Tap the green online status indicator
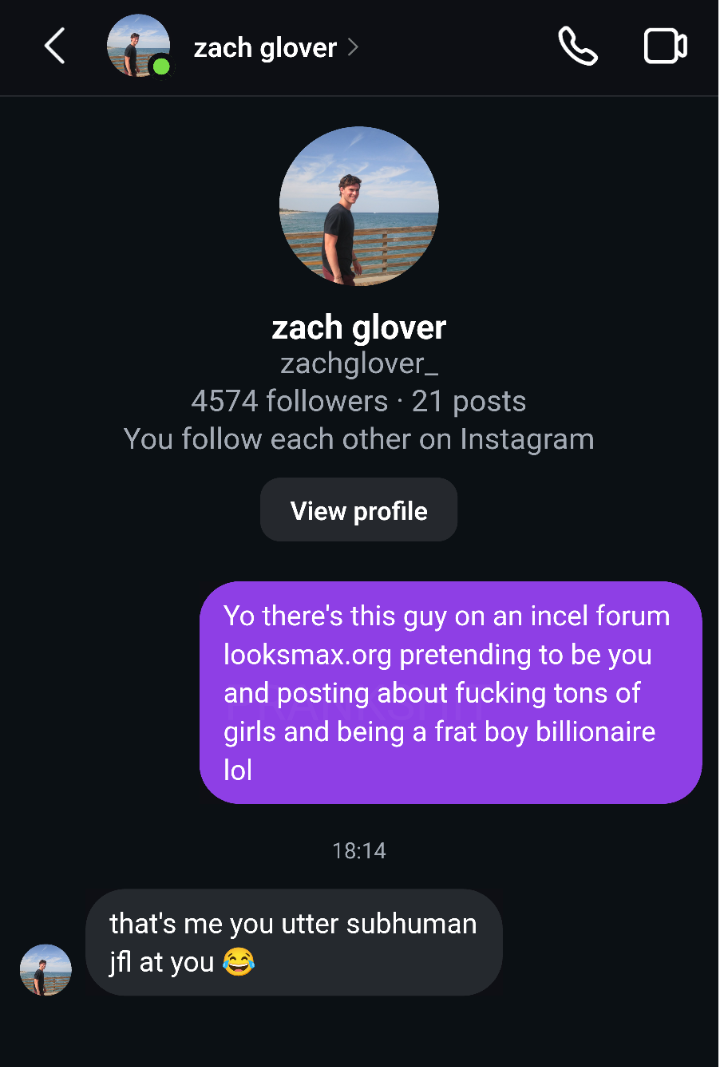 160,66
